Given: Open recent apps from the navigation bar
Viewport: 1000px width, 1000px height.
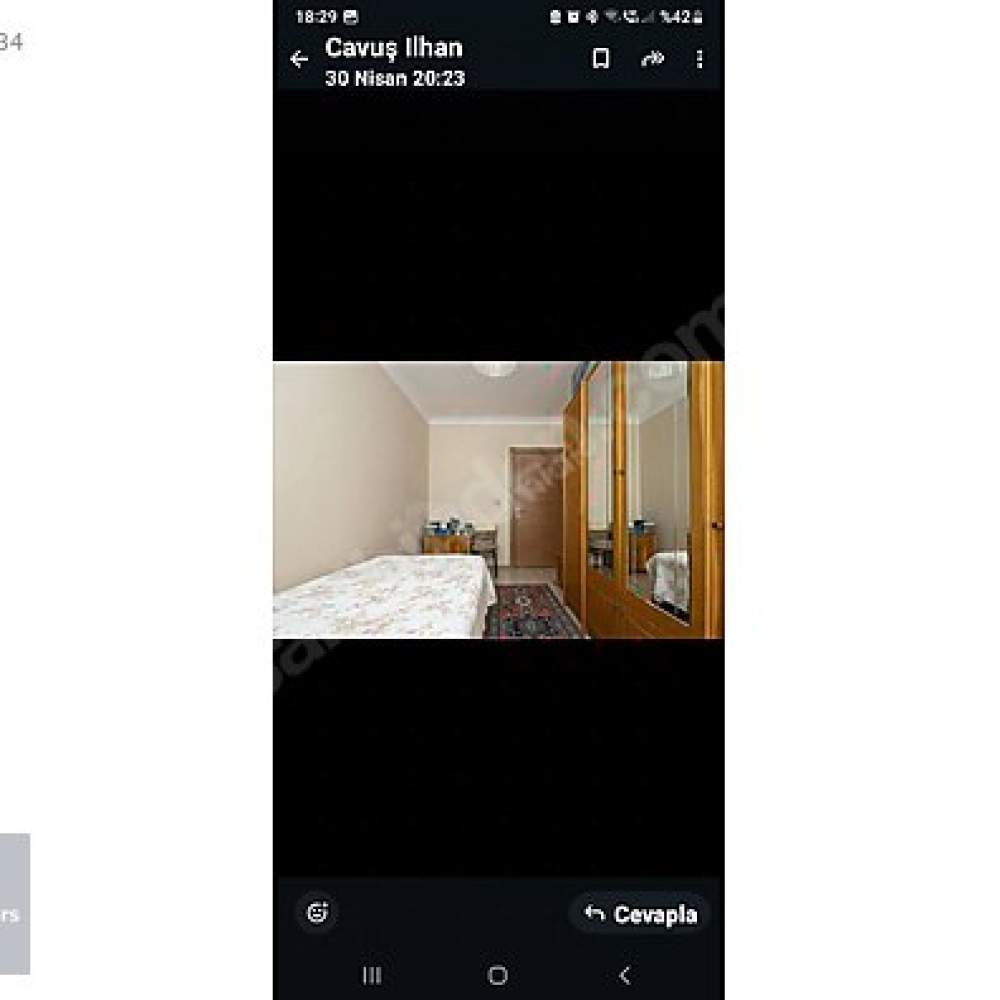Looking at the screenshot, I should [x=372, y=975].
